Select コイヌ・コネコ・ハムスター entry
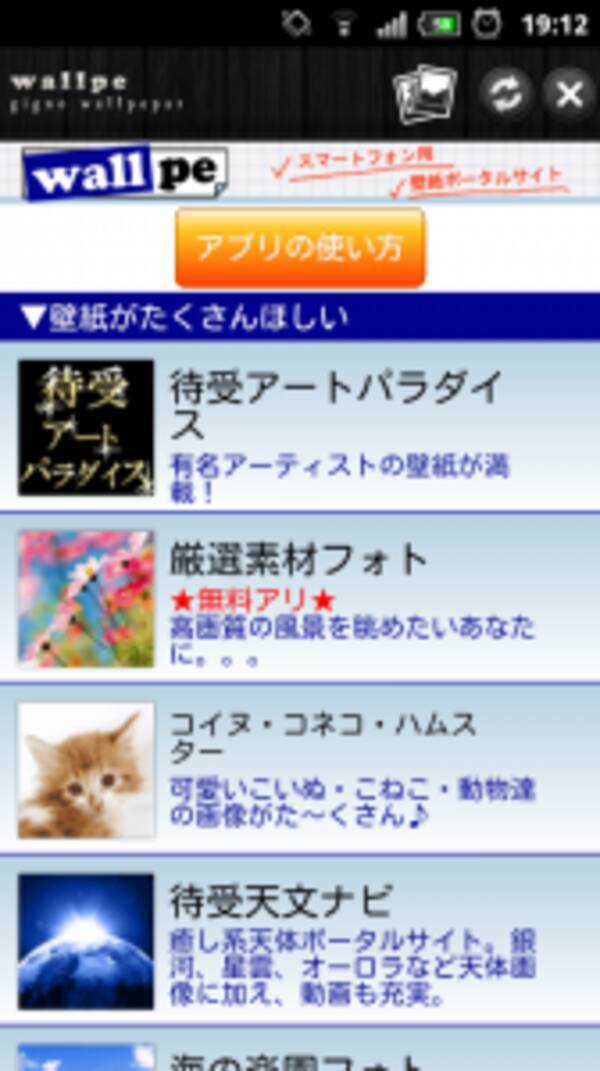 coord(300,769)
